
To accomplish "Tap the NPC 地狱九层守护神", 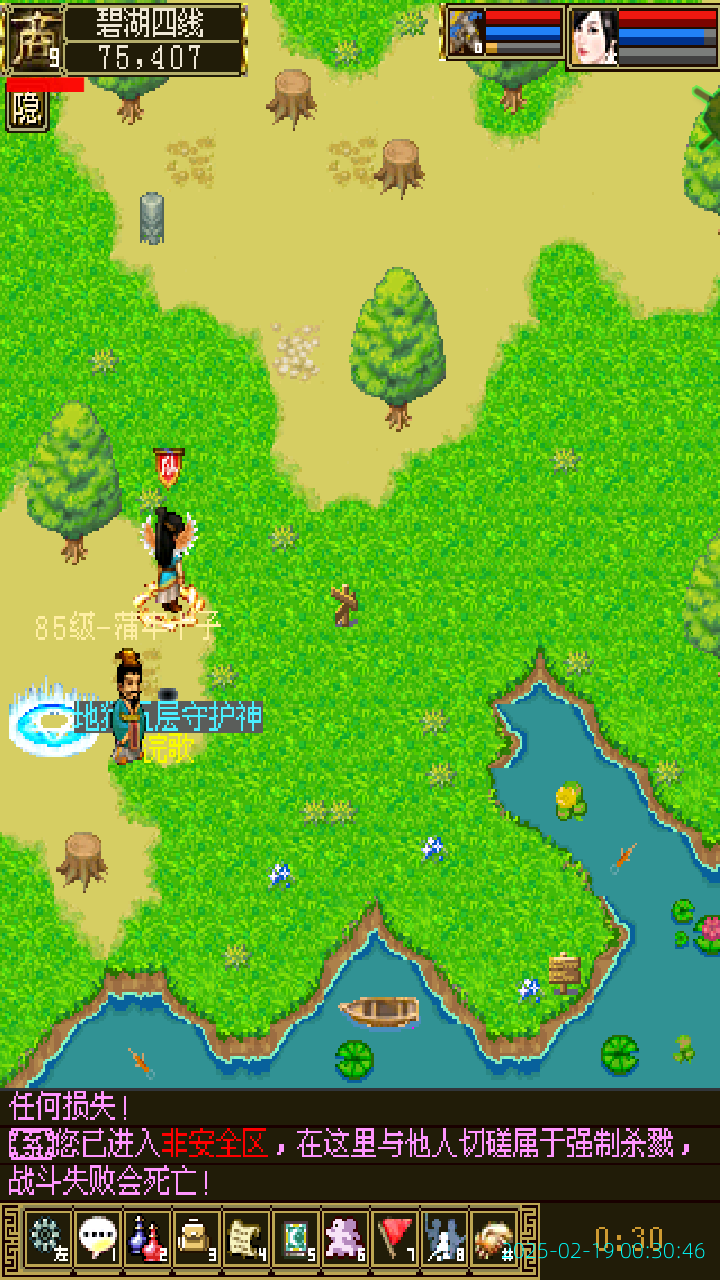I will click(128, 707).
